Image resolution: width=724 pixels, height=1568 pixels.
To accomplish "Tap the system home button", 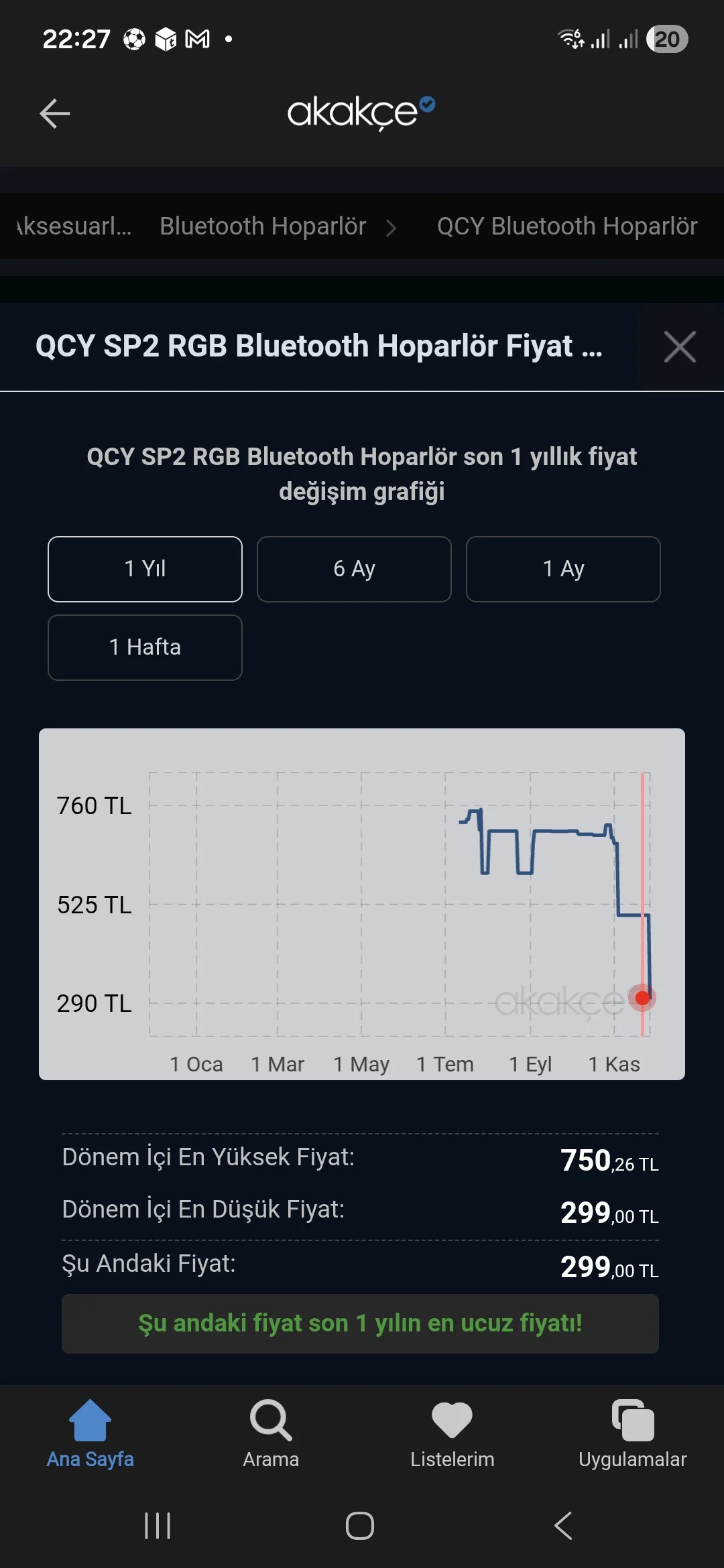I will (360, 1526).
